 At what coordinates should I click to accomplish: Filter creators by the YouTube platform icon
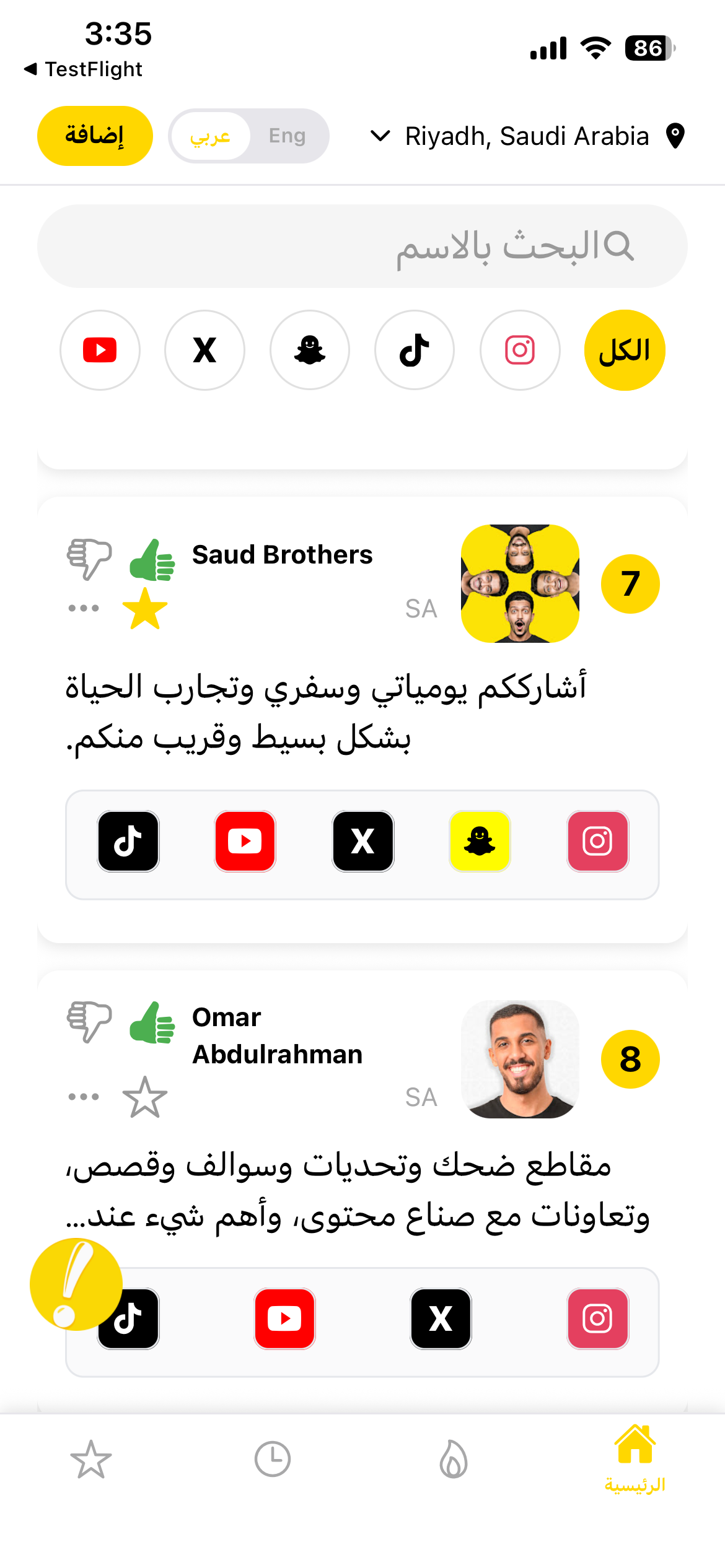(100, 349)
